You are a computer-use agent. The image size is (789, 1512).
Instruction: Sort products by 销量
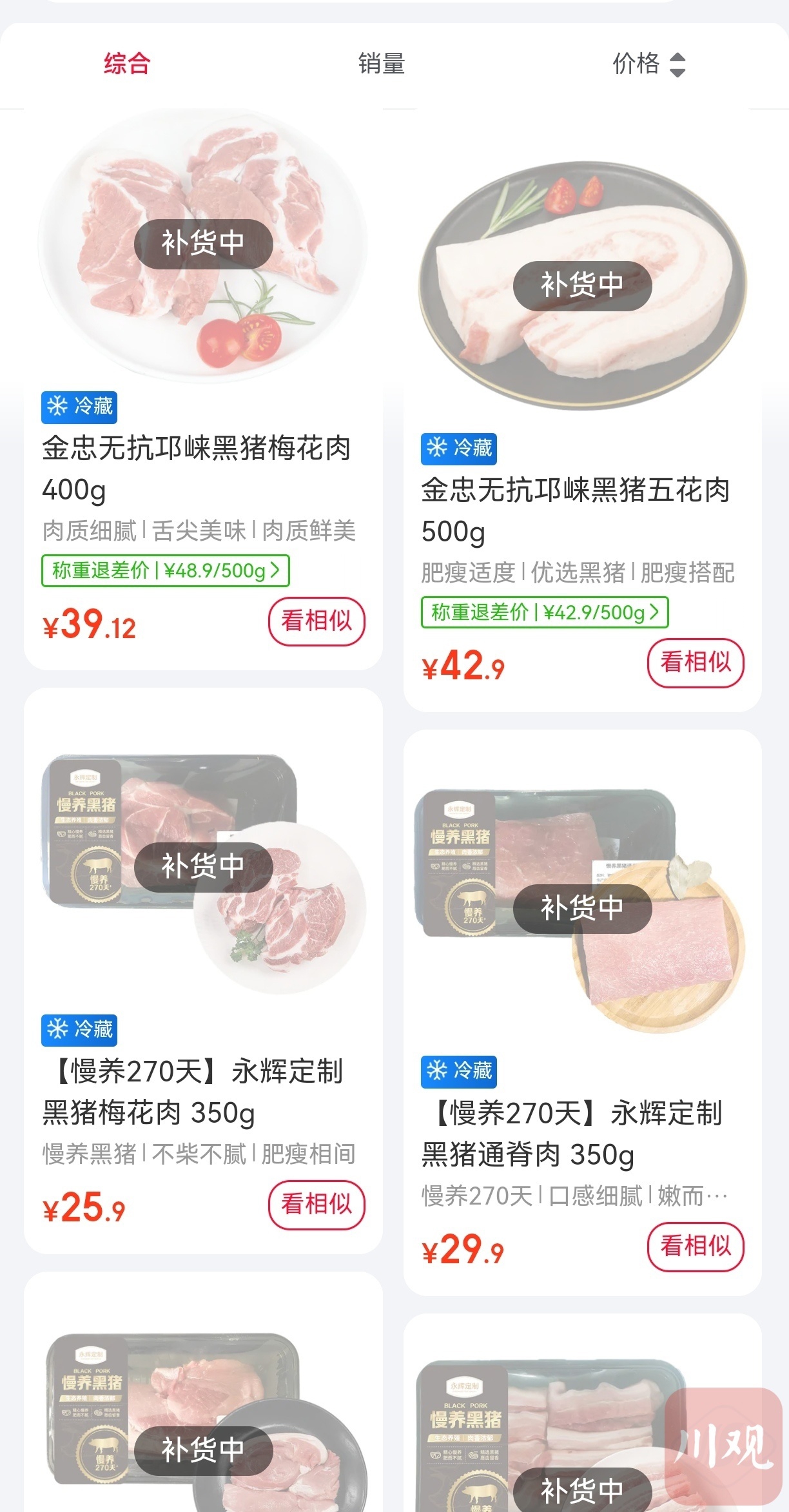381,64
